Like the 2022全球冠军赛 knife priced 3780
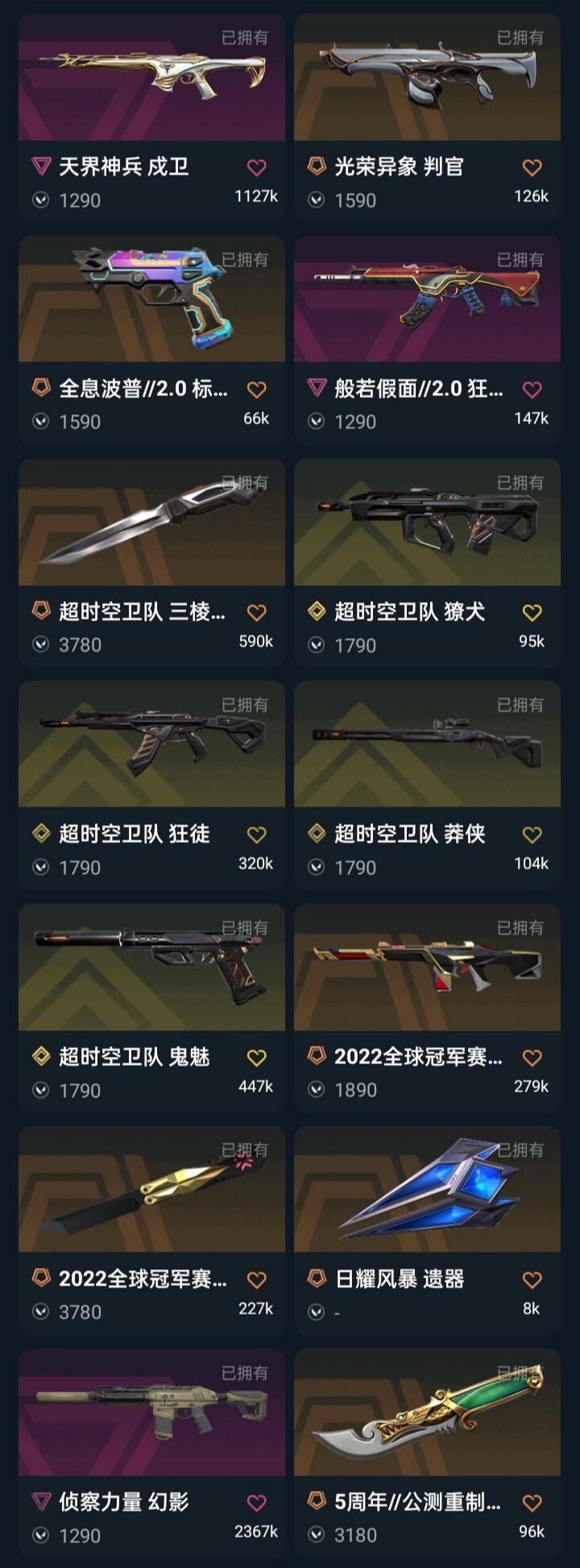580x1568 pixels. pyautogui.click(x=256, y=1280)
